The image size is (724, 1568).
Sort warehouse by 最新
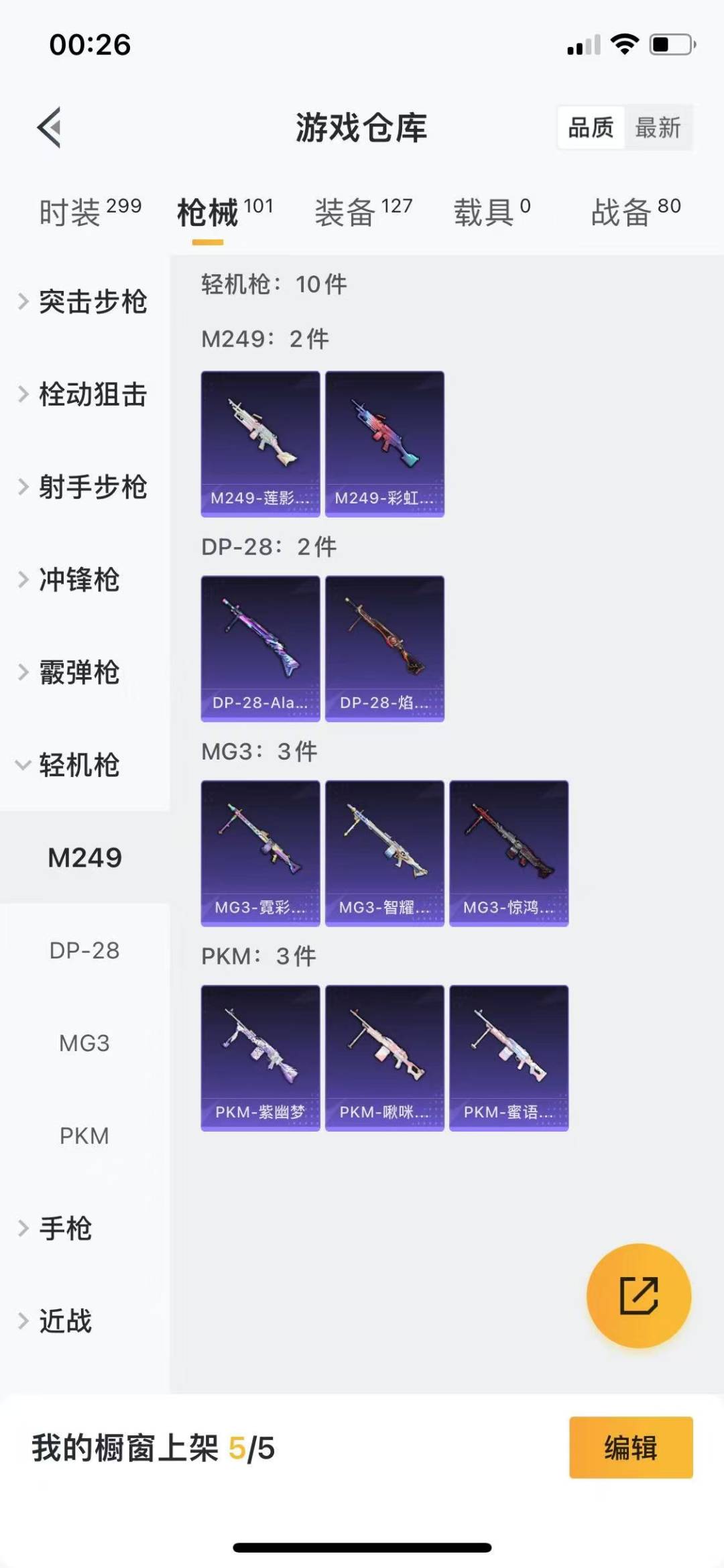click(657, 127)
